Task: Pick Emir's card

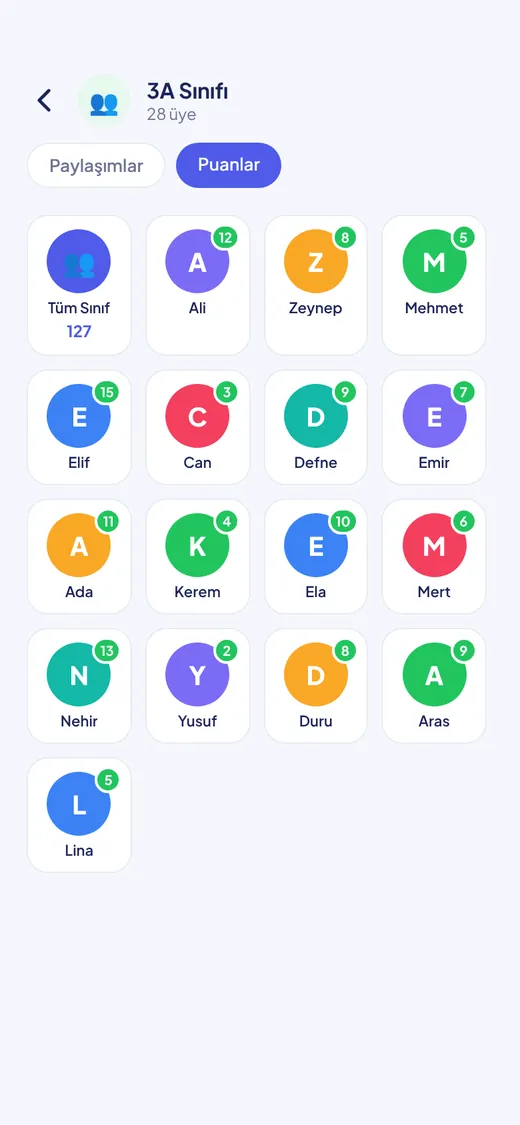Action: click(x=434, y=427)
